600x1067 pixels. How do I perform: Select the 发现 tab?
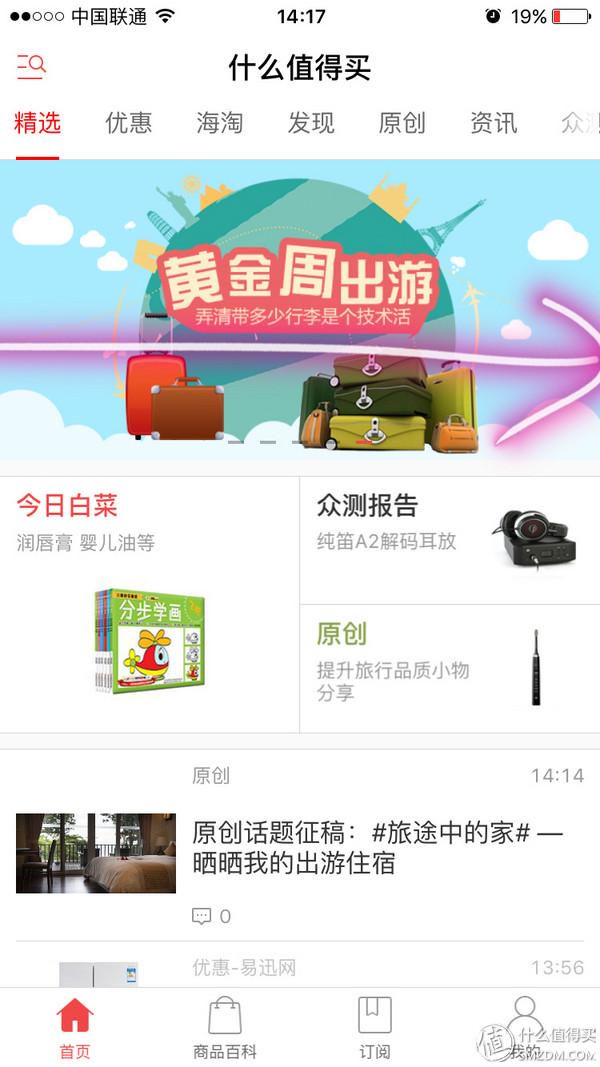point(311,123)
